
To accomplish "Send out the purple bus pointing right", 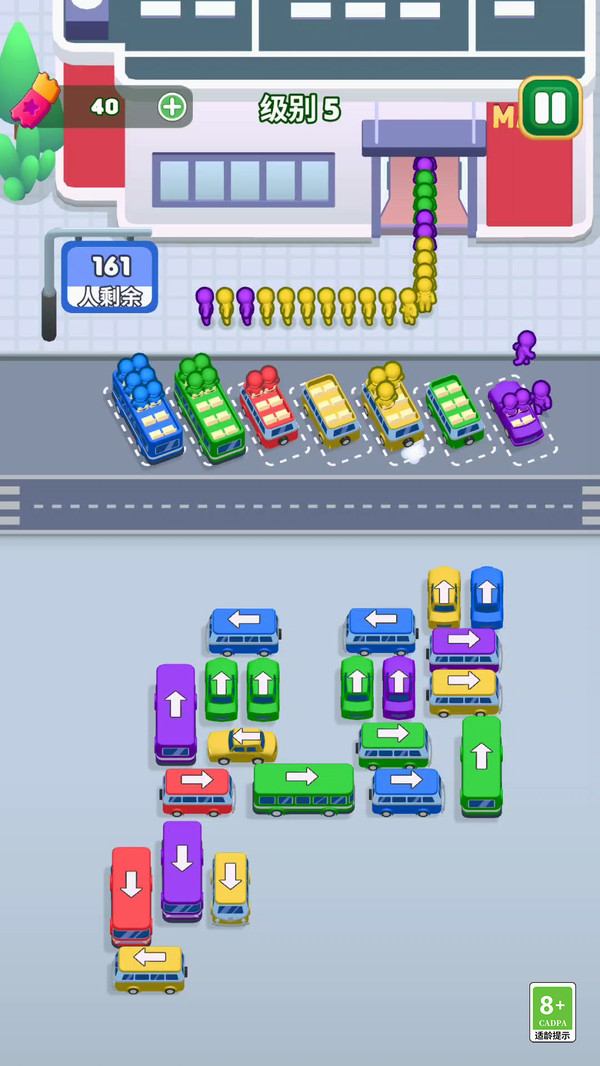I will click(x=465, y=647).
